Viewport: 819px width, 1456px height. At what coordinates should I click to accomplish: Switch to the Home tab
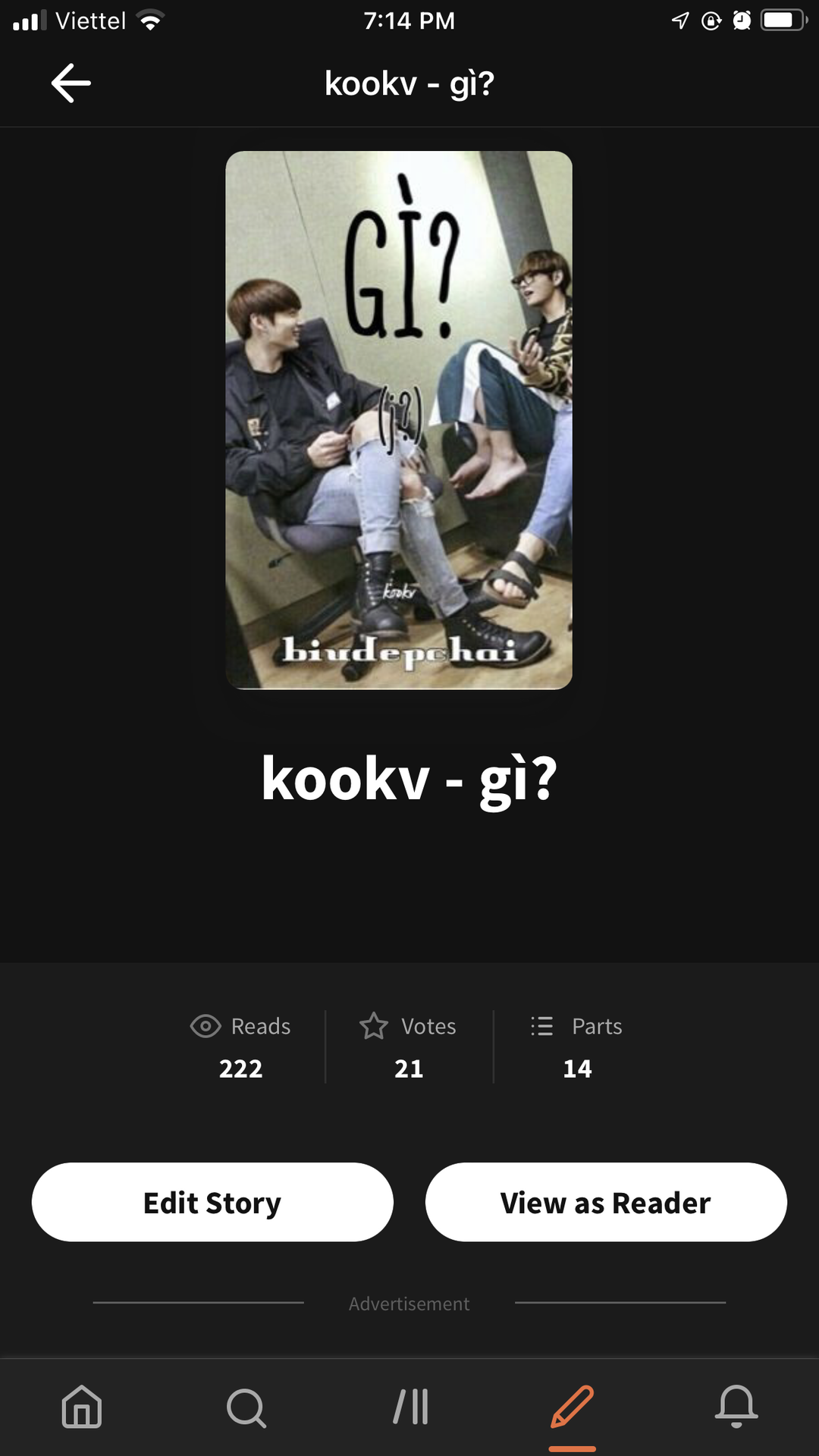[x=82, y=1407]
